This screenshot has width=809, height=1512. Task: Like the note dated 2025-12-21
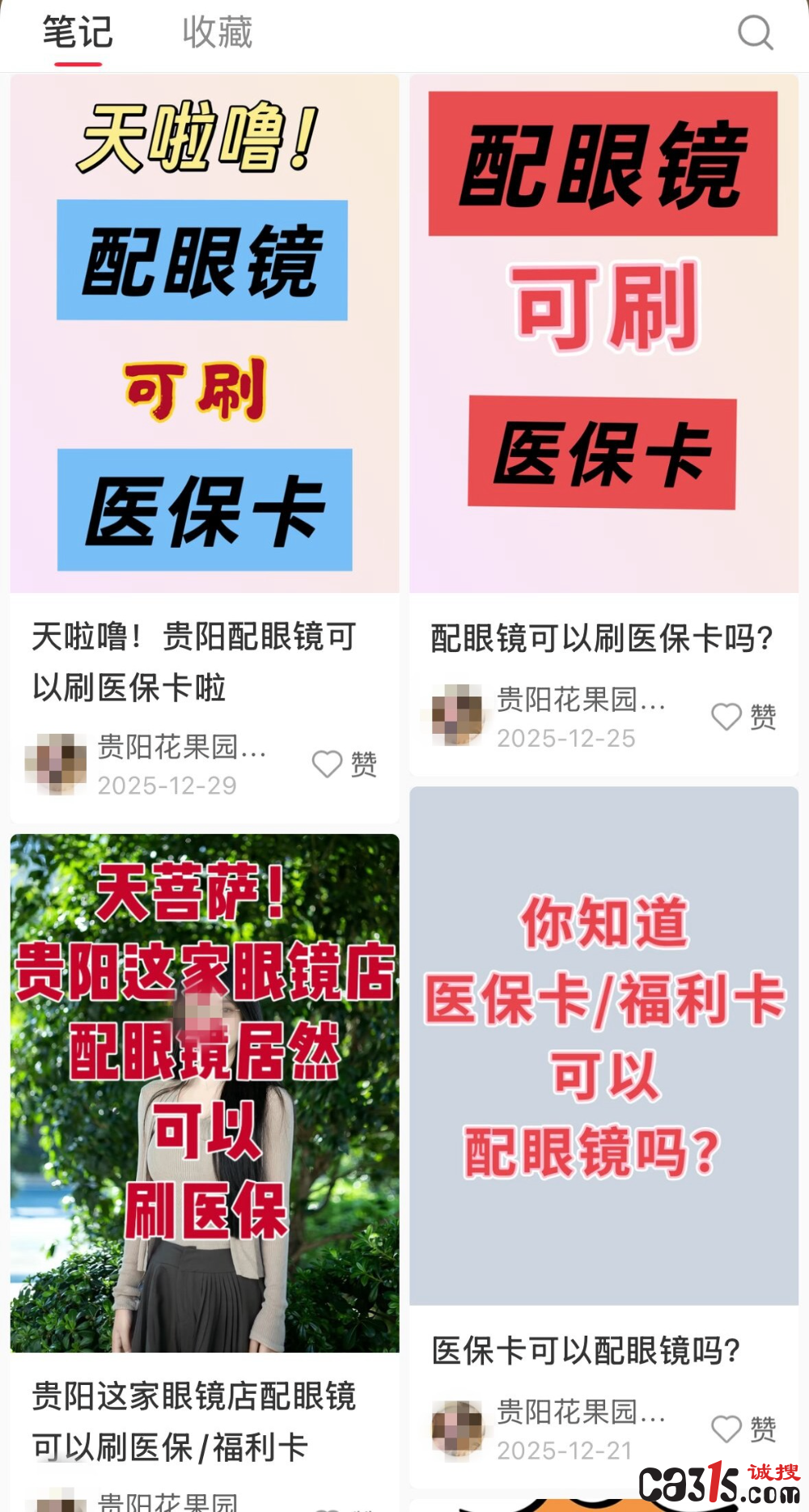pos(743,1429)
